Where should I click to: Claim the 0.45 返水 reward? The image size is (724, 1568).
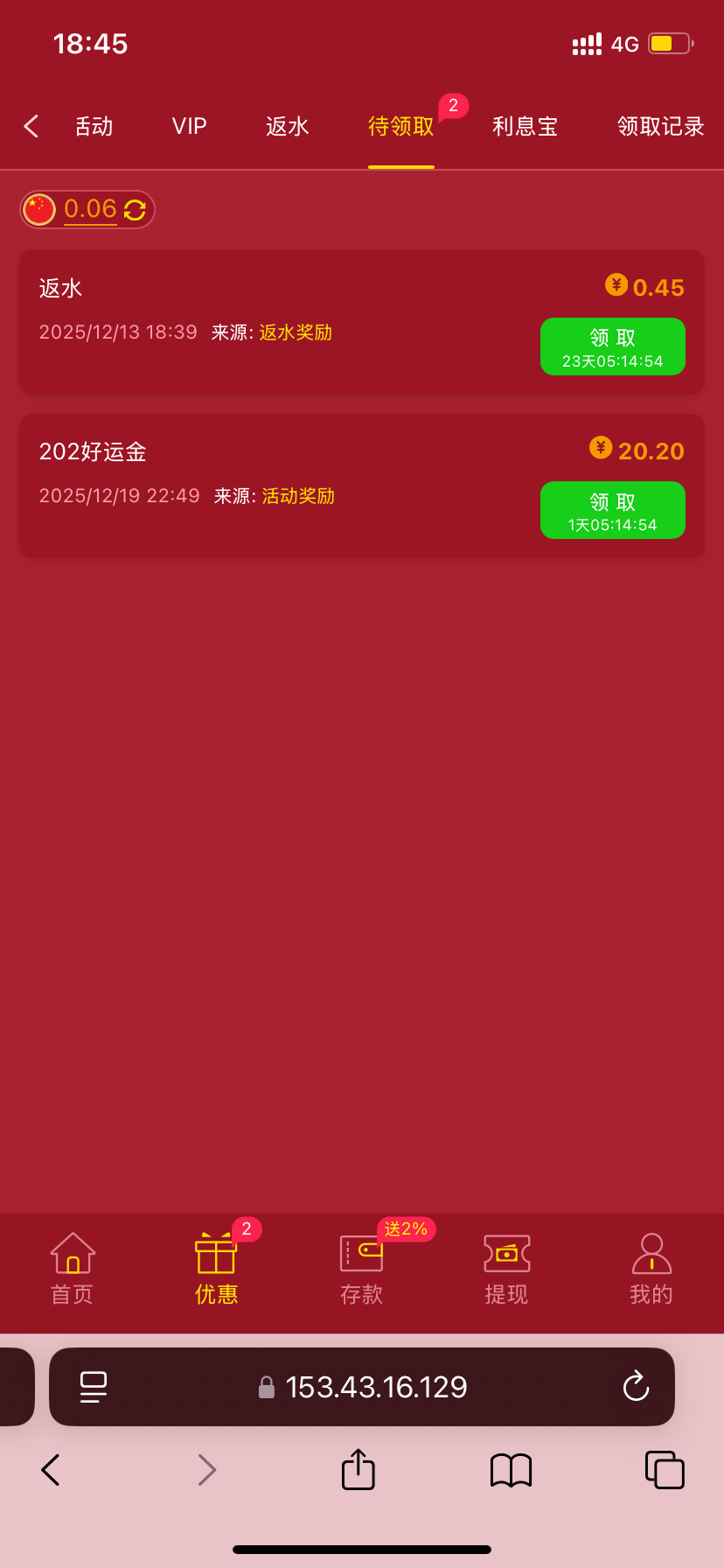coord(612,346)
